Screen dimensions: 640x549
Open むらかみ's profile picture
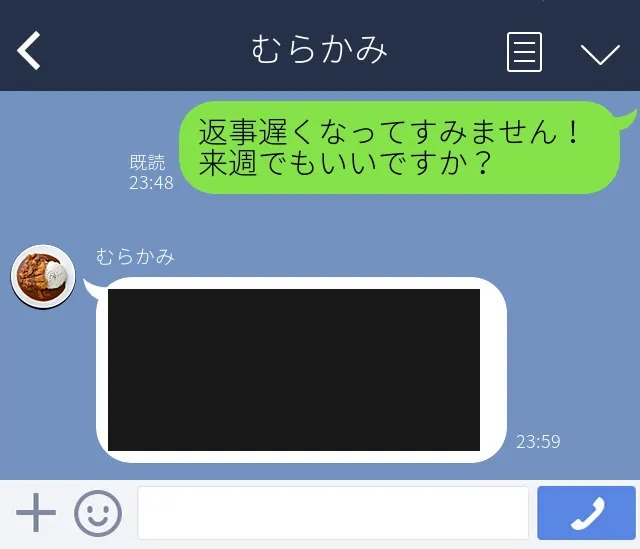(x=42, y=276)
